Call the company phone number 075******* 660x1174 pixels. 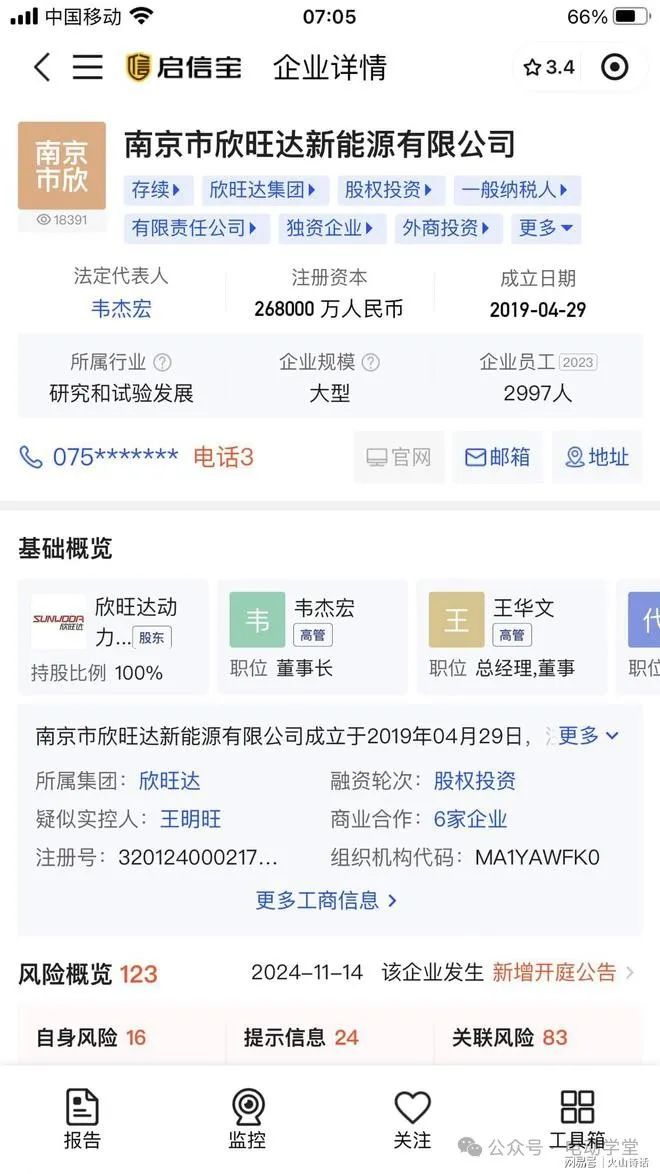coord(100,457)
